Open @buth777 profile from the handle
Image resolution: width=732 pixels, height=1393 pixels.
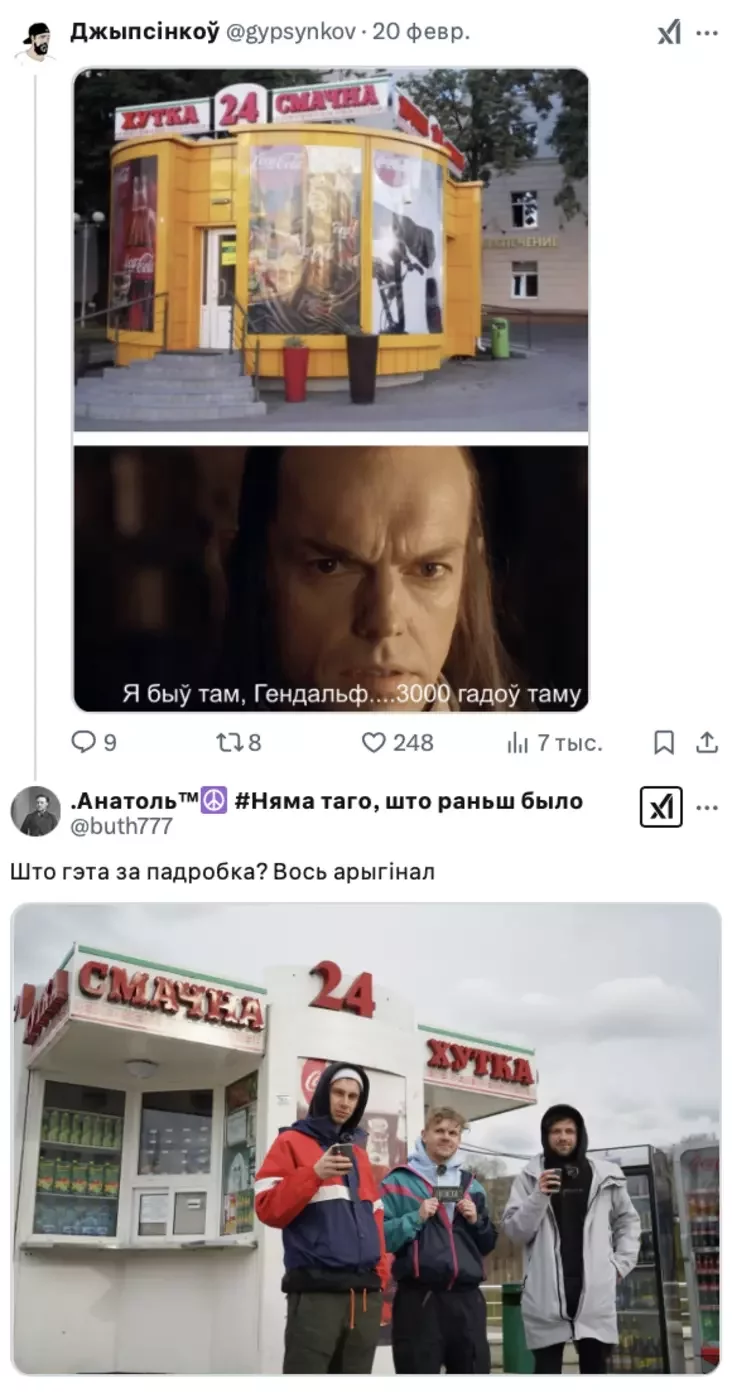121,826
